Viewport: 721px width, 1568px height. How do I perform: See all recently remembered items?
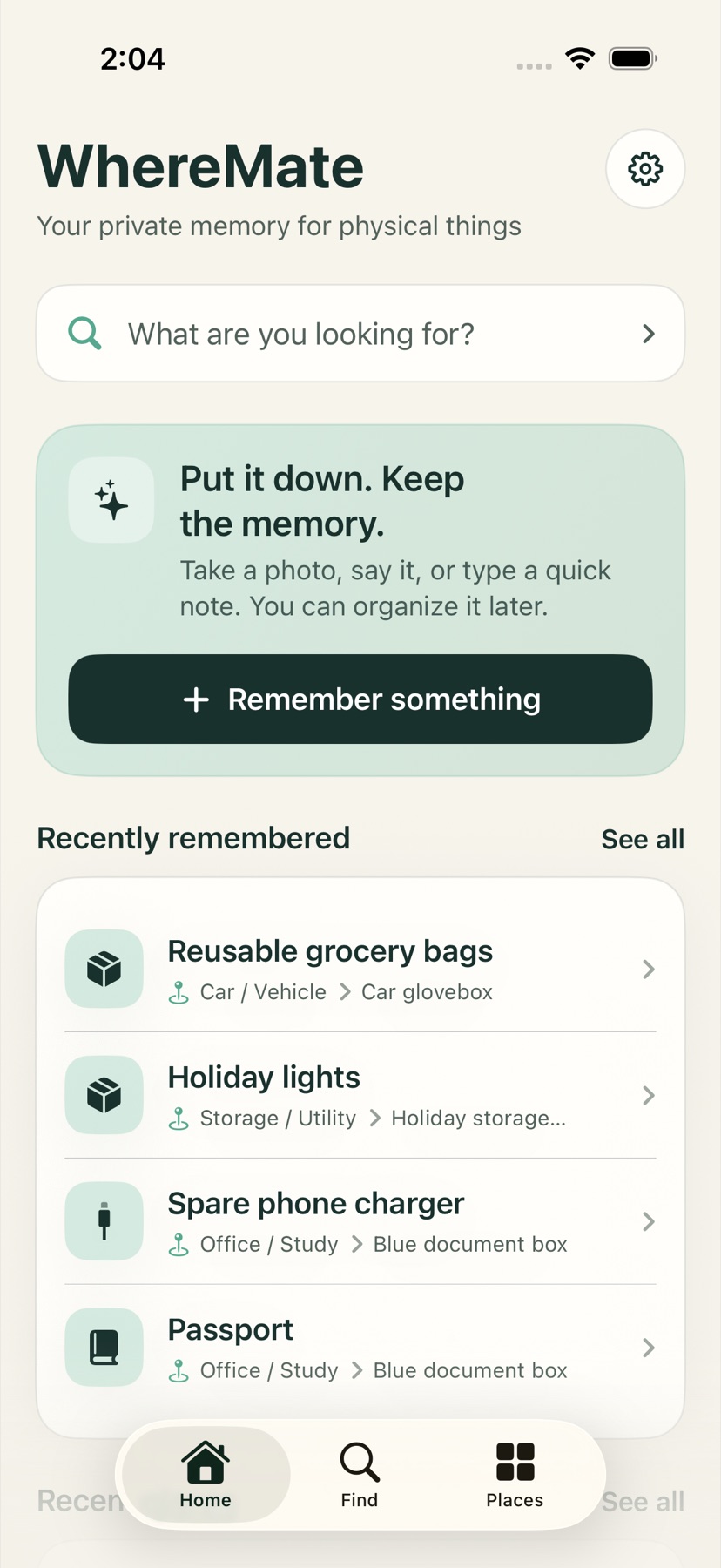[643, 839]
